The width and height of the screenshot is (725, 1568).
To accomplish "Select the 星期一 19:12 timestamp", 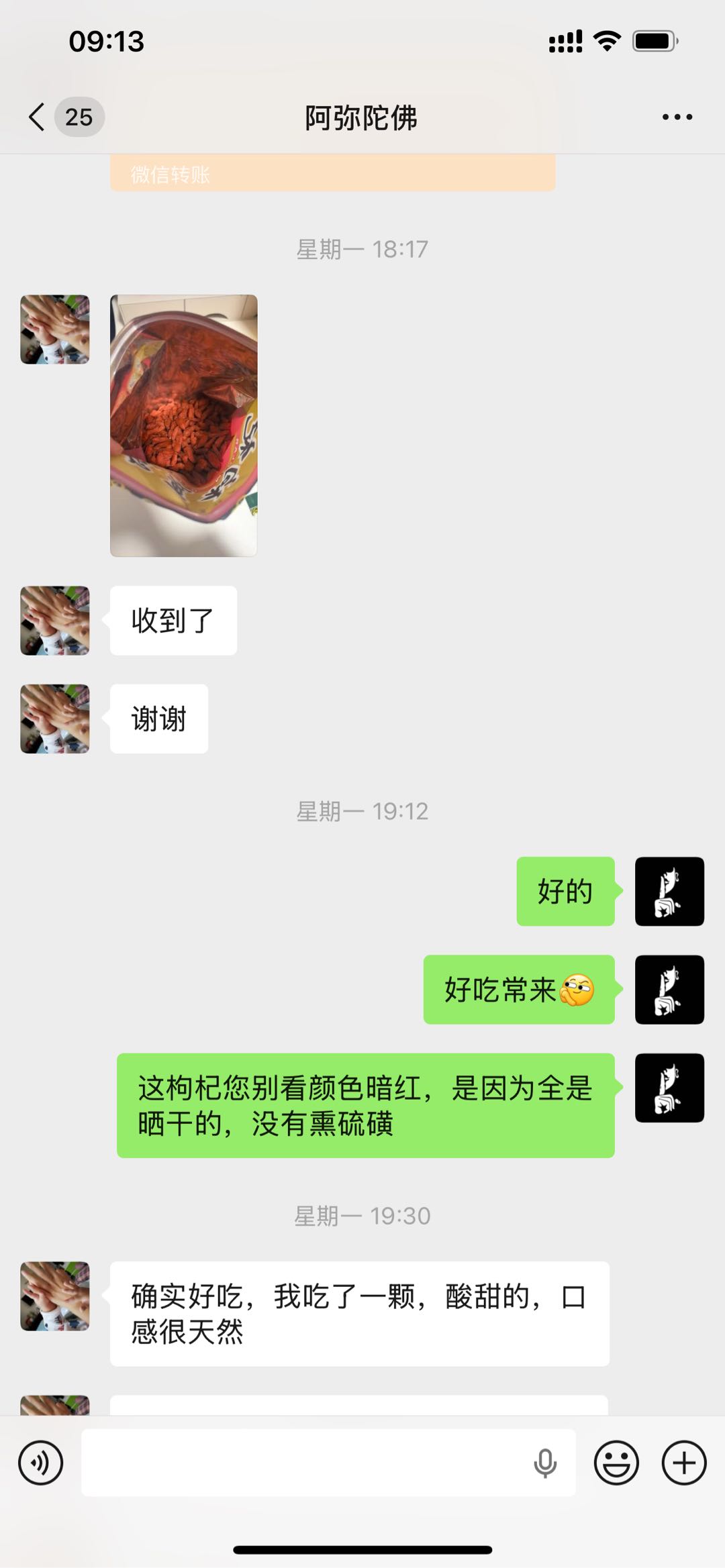I will [x=362, y=811].
